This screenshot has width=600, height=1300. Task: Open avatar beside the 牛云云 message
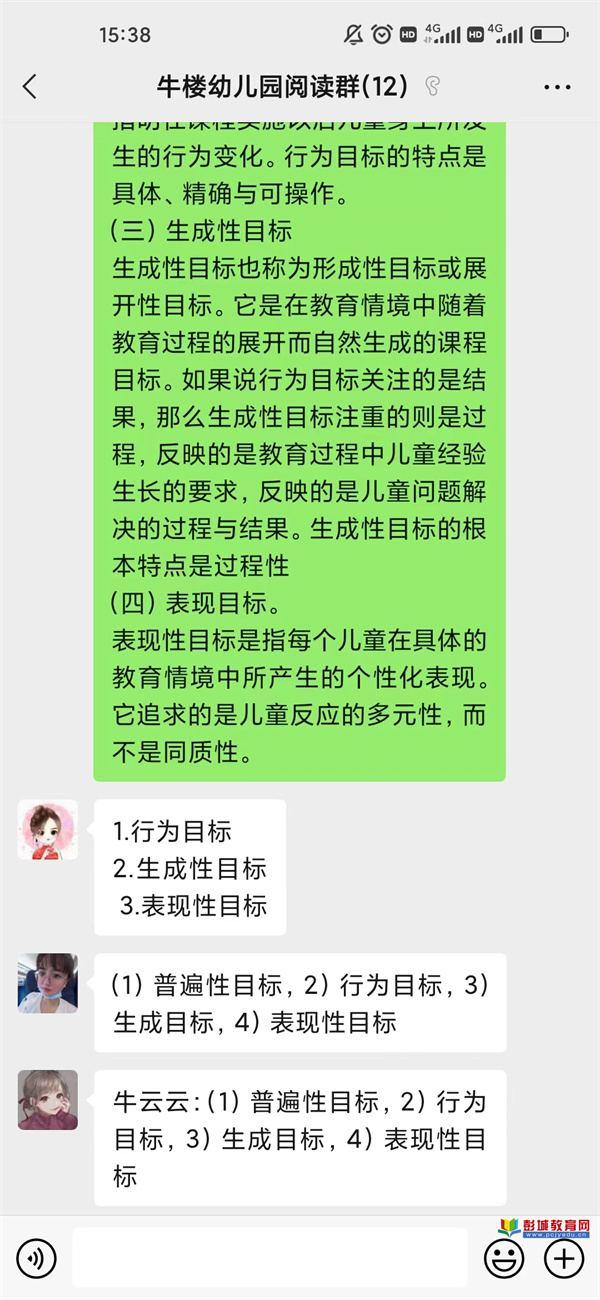click(47, 1099)
